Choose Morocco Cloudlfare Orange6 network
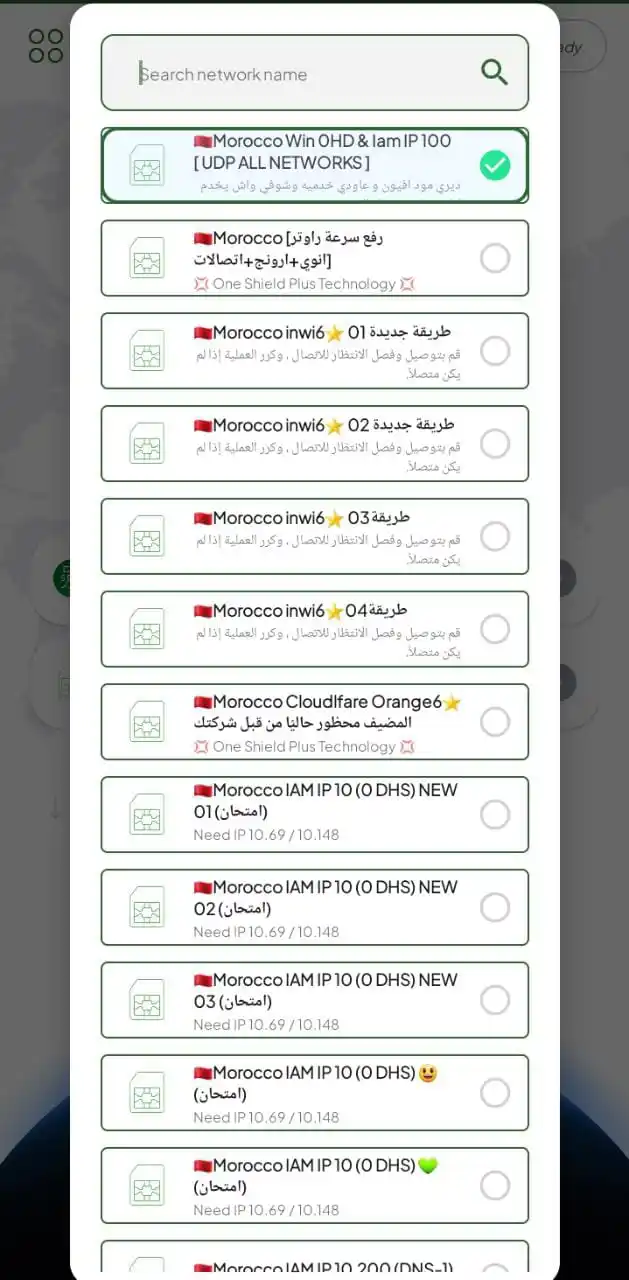Screen dimensions: 629x1280 (314, 722)
